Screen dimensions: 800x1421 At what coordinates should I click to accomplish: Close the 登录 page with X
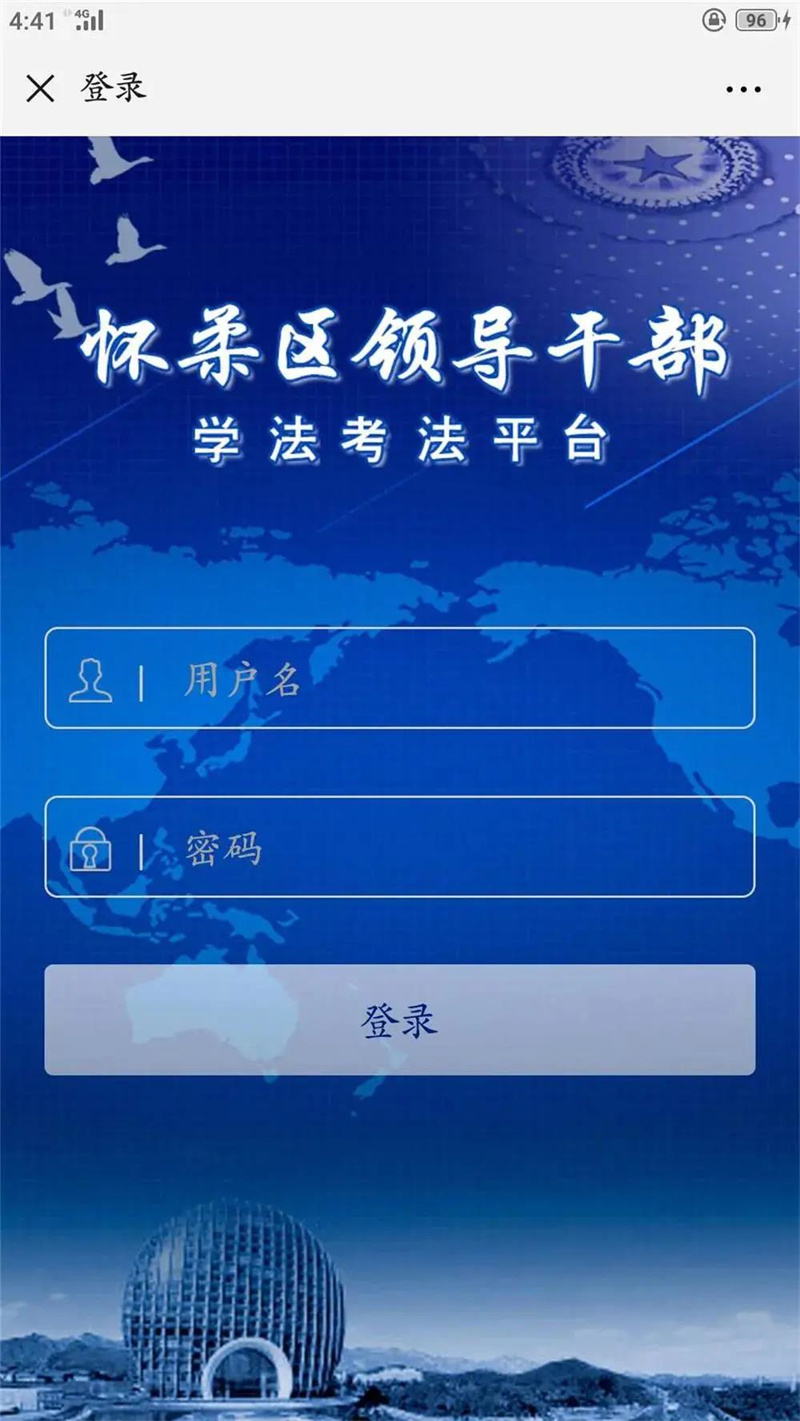point(40,89)
